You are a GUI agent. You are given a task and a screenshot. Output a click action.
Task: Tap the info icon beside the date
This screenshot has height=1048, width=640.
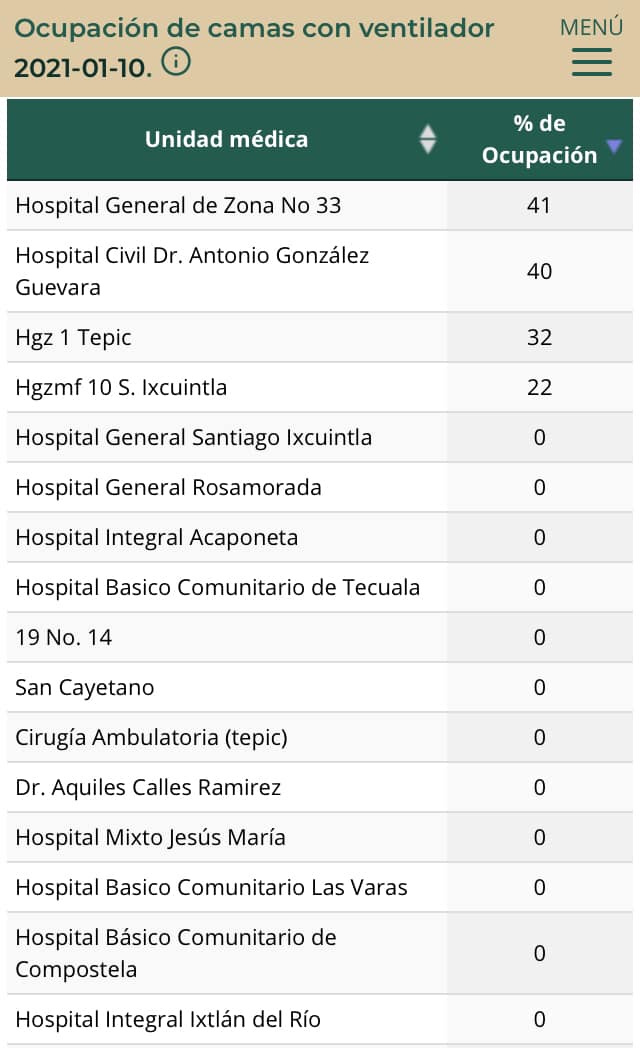tap(176, 62)
